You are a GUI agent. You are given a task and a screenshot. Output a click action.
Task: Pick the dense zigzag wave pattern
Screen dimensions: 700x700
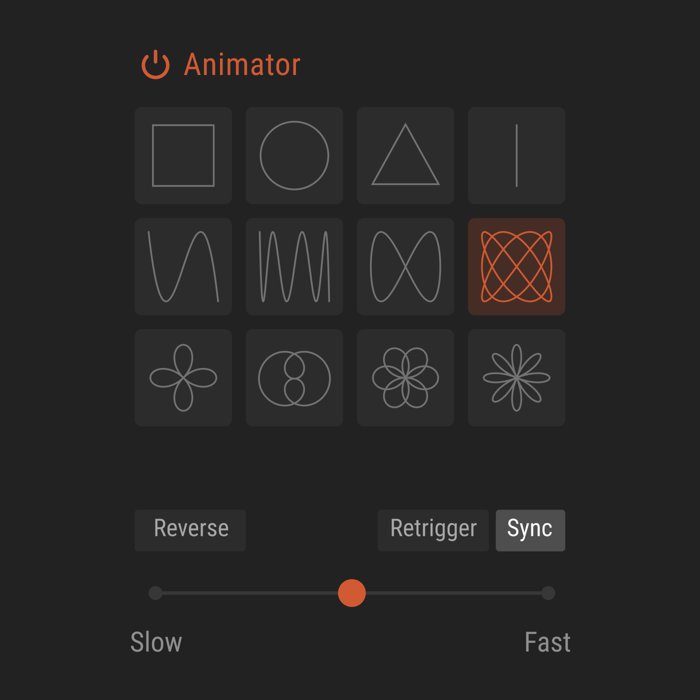coord(294,267)
